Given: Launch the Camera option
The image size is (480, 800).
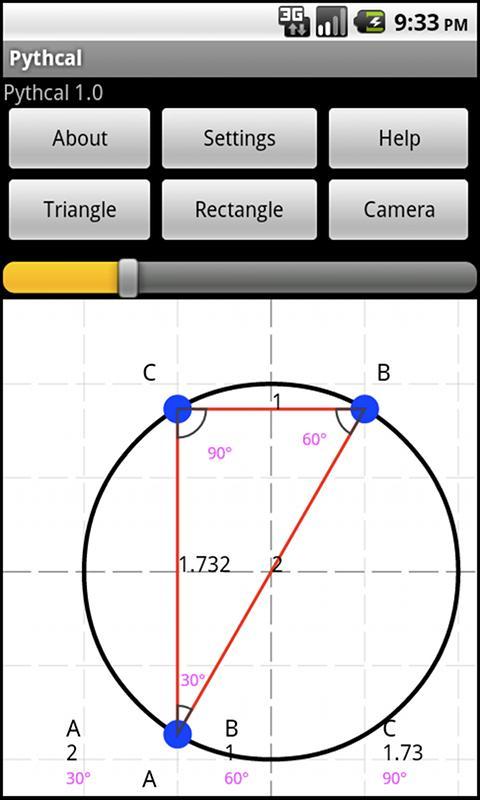Looking at the screenshot, I should 398,210.
